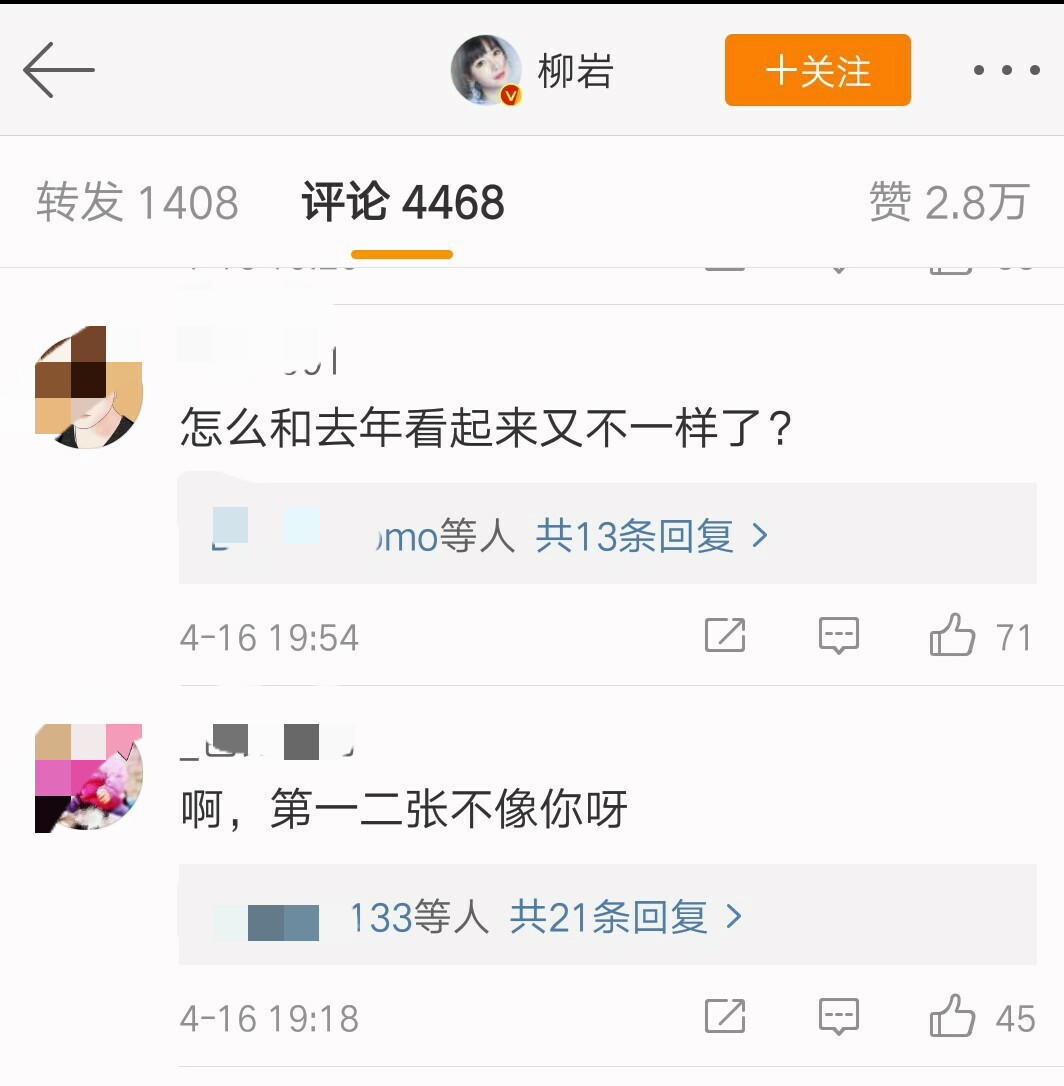Go back using the arrow
The image size is (1064, 1086).
click(58, 70)
